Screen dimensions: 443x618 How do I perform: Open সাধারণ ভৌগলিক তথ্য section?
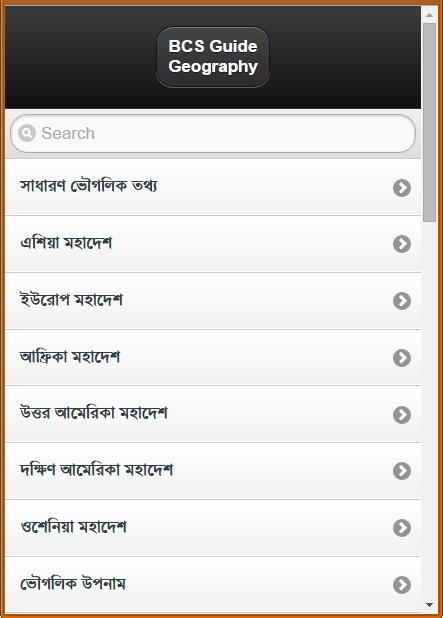[x=213, y=187]
